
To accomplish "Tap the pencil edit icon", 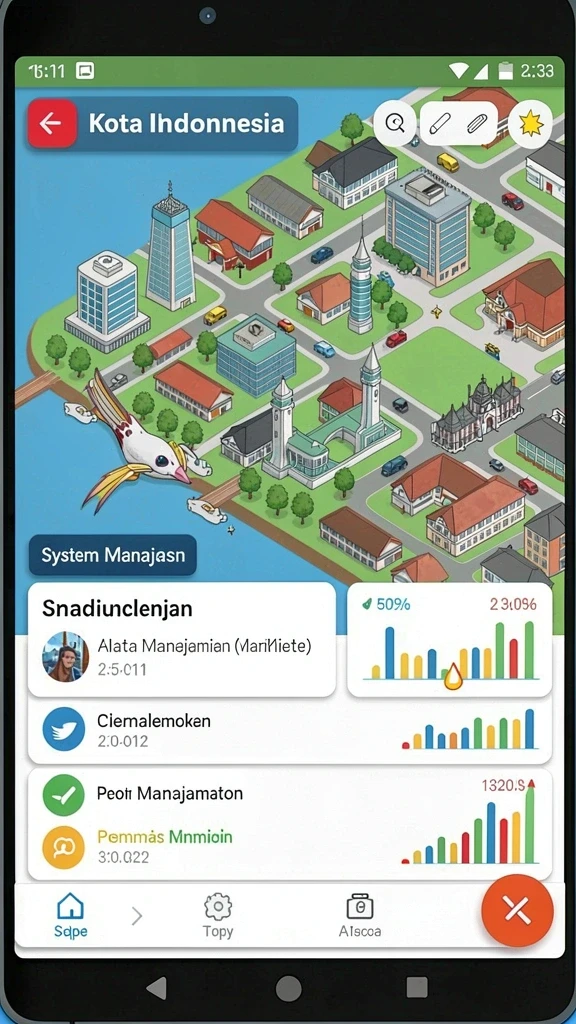I will [x=441, y=123].
